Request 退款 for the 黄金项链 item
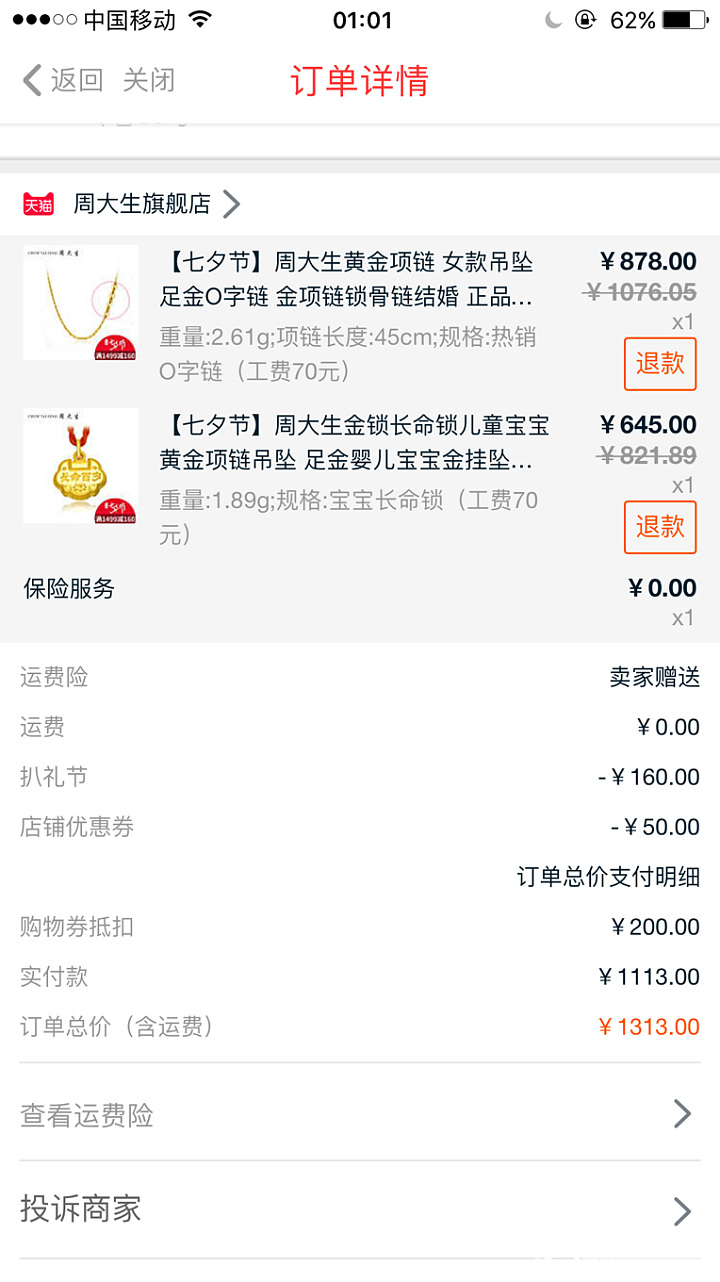 pyautogui.click(x=660, y=364)
